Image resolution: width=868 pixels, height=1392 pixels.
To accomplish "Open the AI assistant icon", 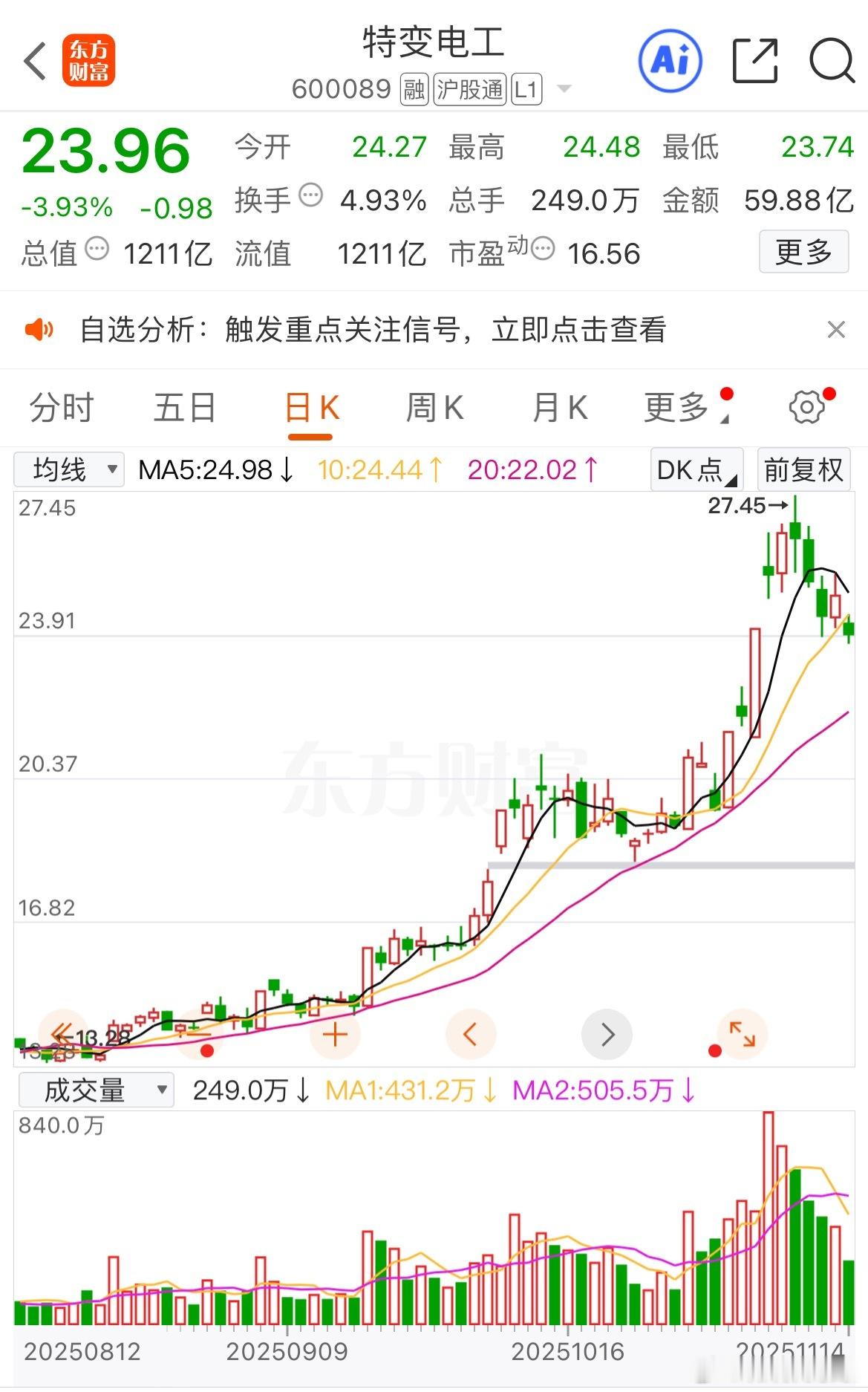I will pos(670,62).
